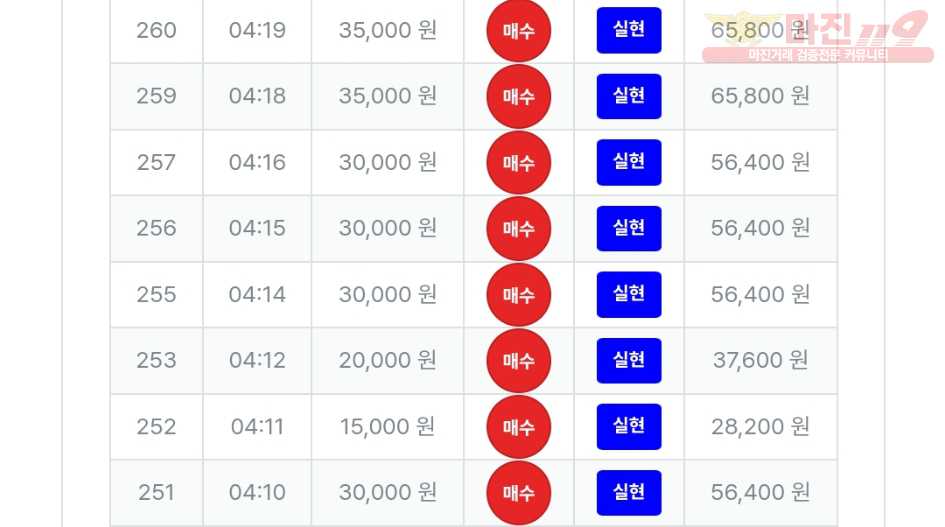Tap the 실현 button in row 260
Image resolution: width=945 pixels, height=527 pixels.
coord(629,30)
